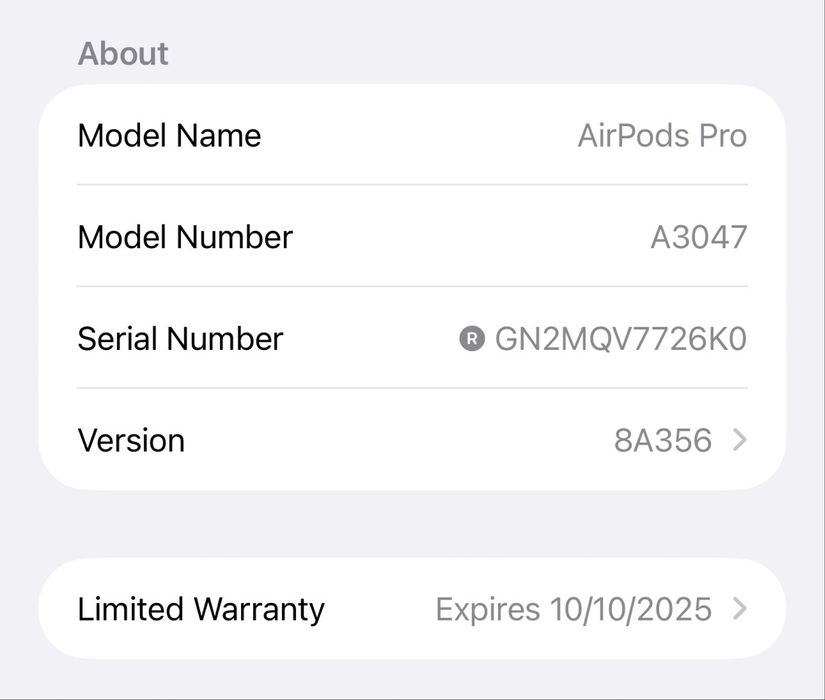Open the Version 8A356 details row
Image resolution: width=825 pixels, height=700 pixels.
(x=412, y=440)
